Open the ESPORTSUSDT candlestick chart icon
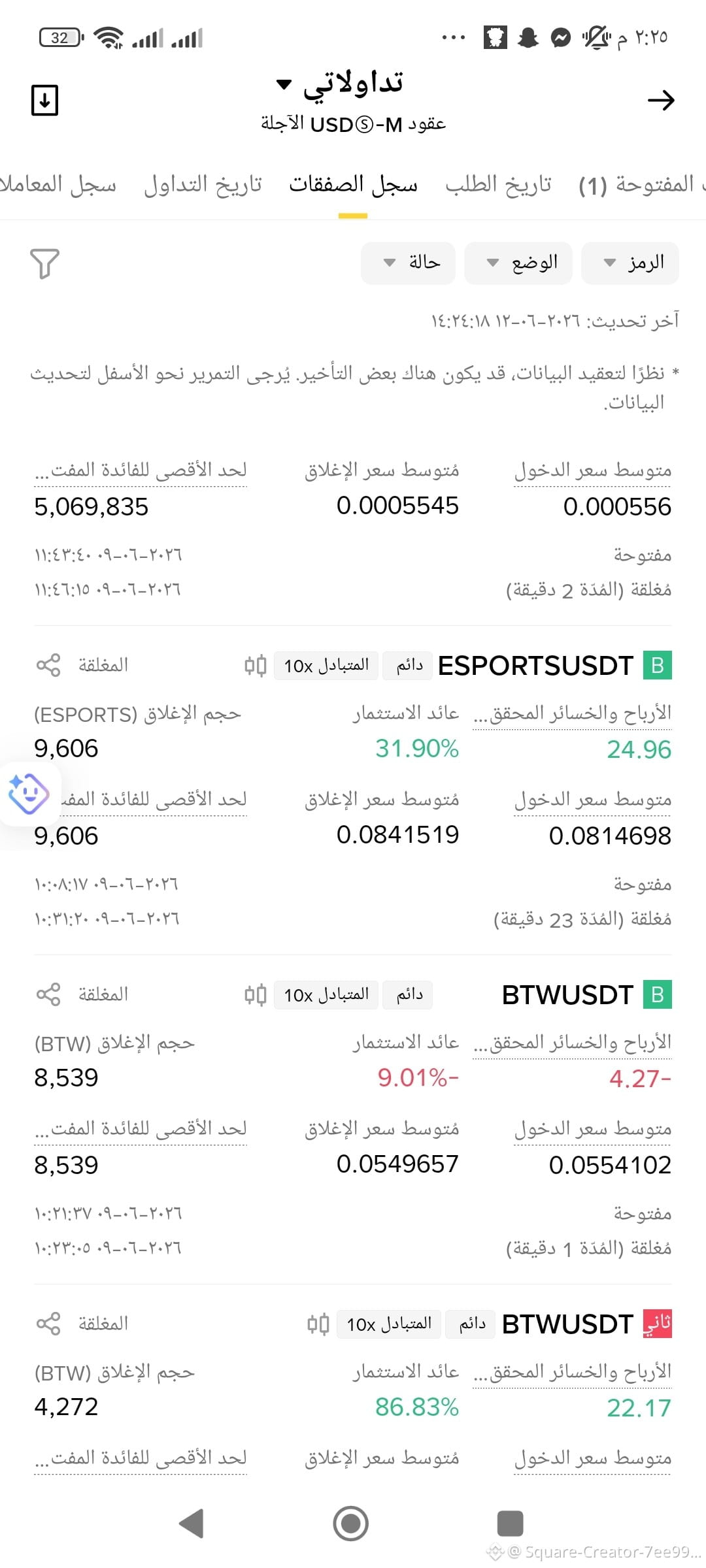 [x=256, y=665]
